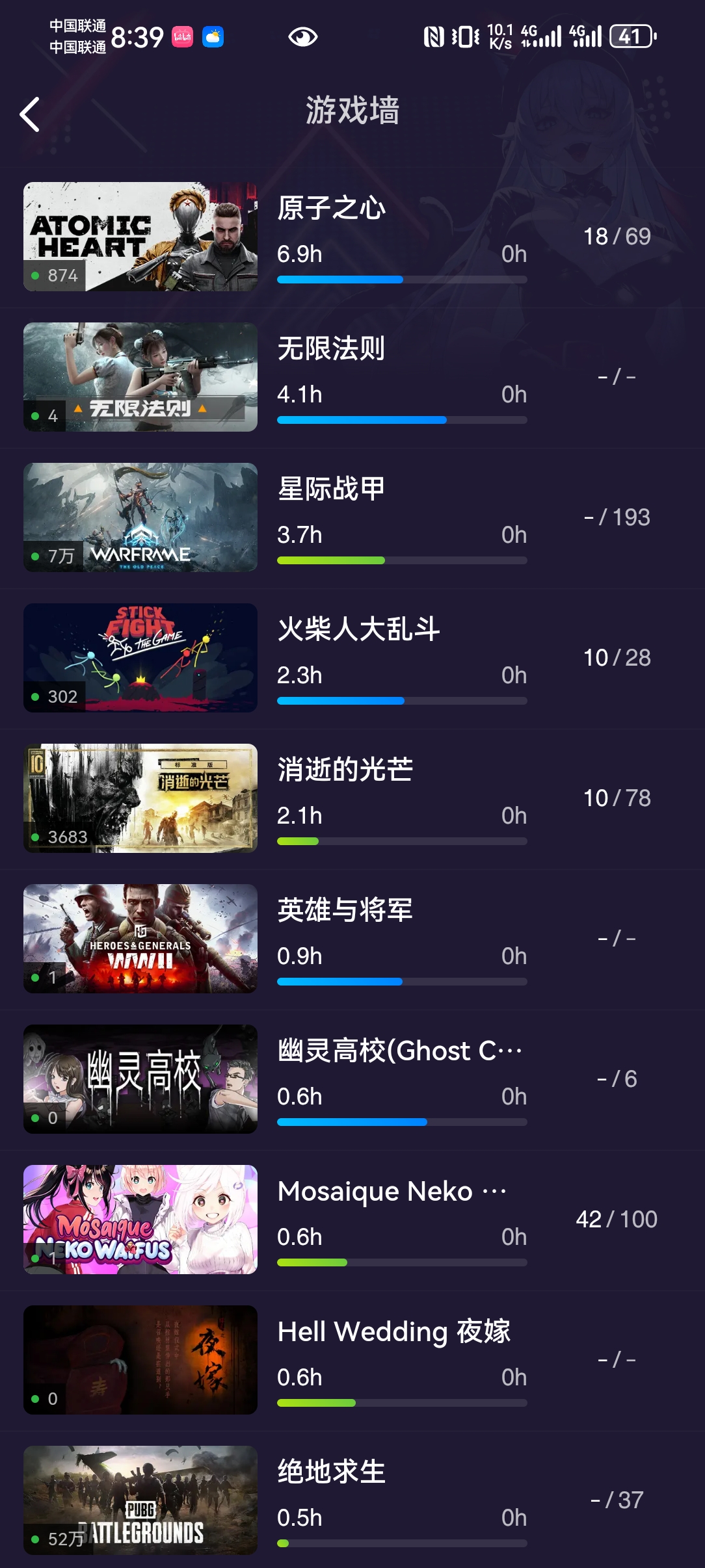705x1568 pixels.
Task: Go back from the 游戏墙 page
Action: click(x=30, y=114)
